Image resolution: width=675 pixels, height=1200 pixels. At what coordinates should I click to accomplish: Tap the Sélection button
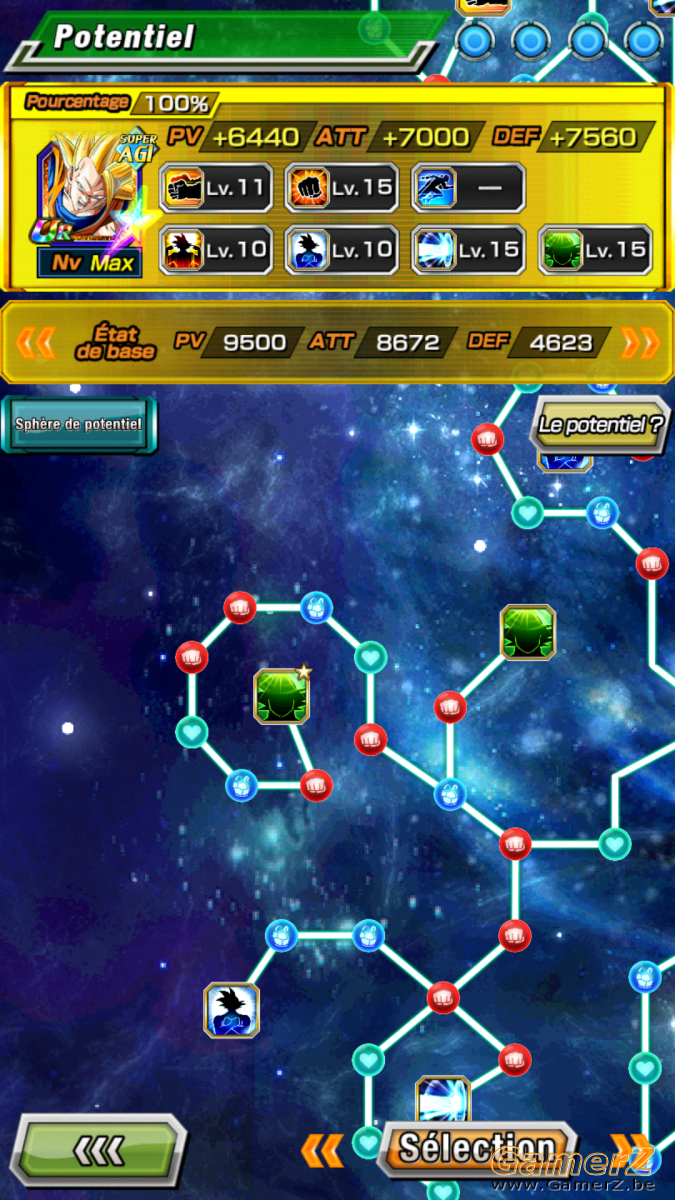[480, 1150]
